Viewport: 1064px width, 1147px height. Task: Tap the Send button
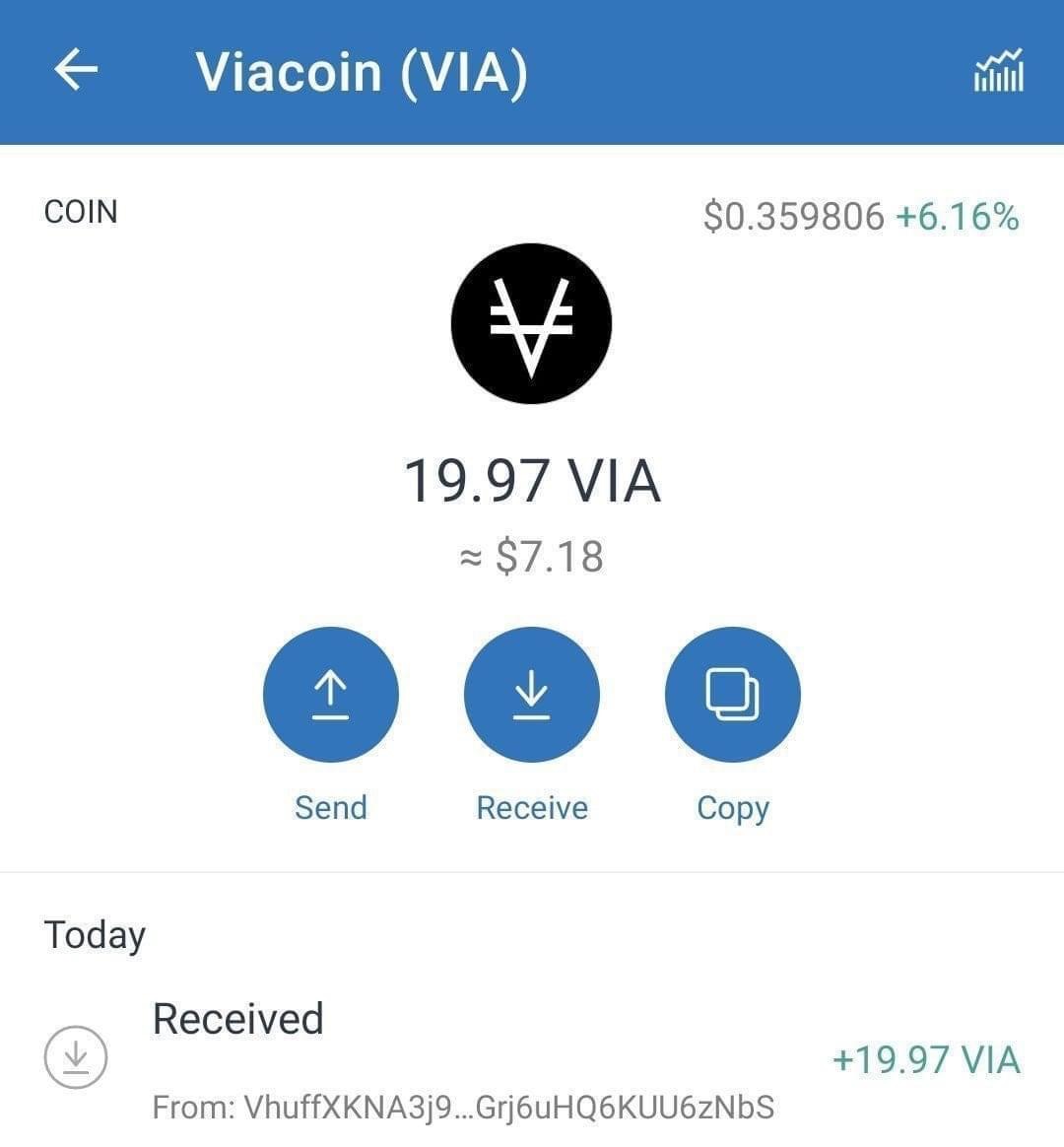[331, 695]
